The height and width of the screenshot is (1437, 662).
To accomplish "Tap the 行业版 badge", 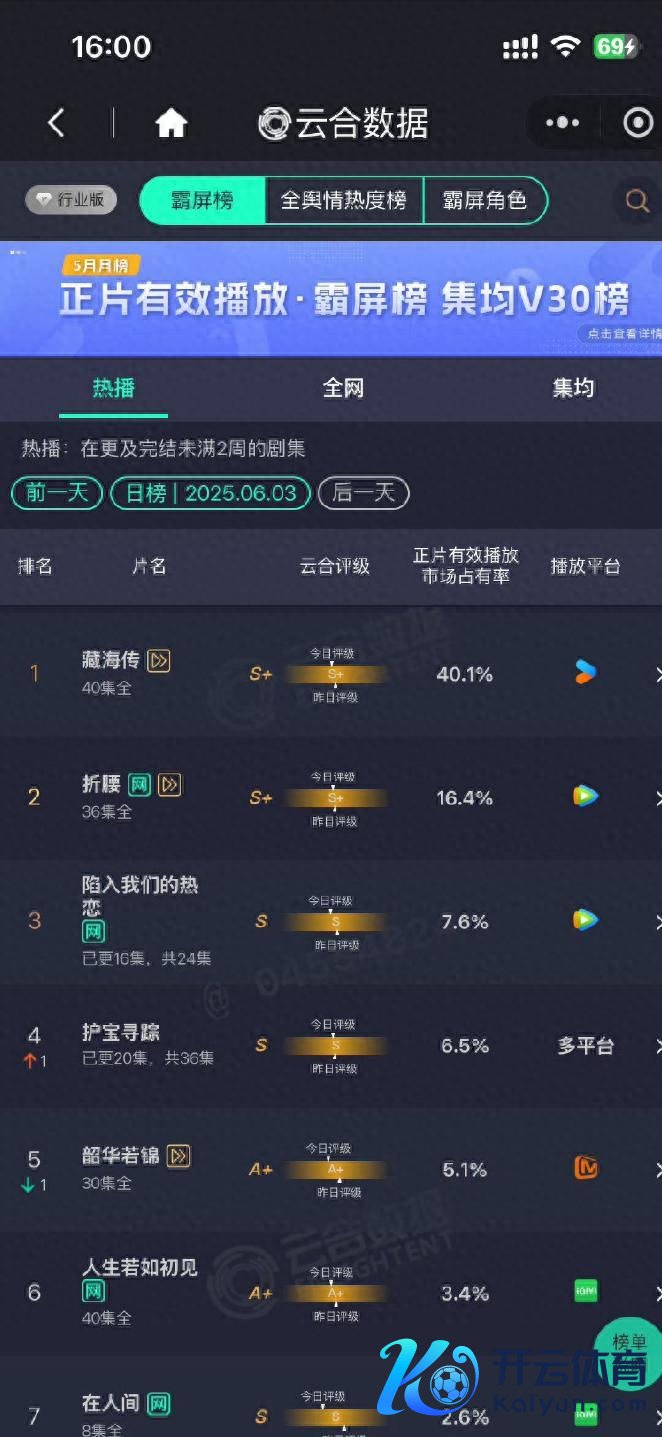I will (71, 200).
